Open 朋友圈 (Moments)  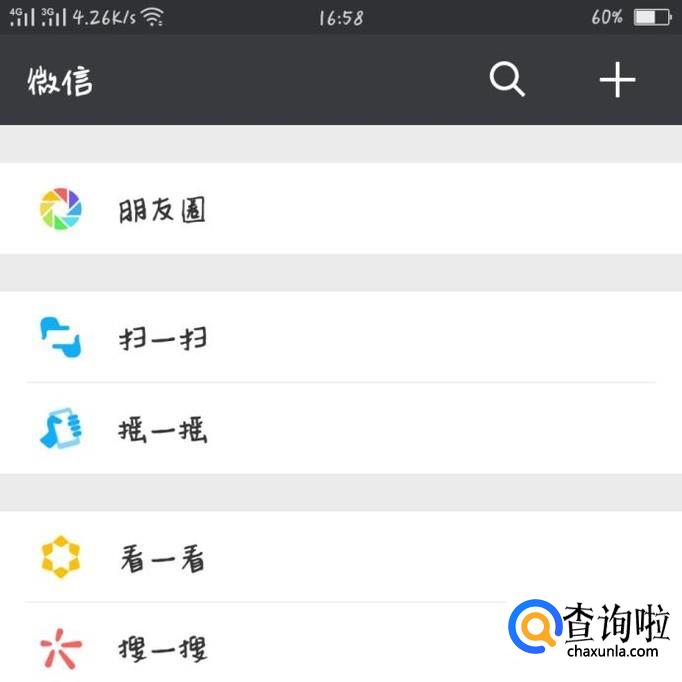coord(161,210)
